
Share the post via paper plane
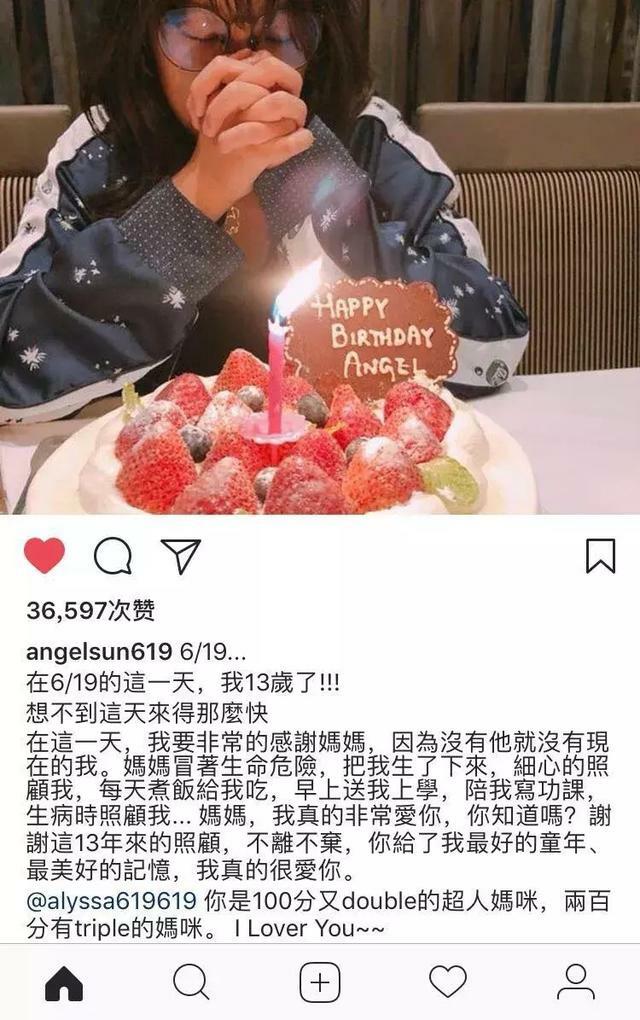[x=181, y=556]
